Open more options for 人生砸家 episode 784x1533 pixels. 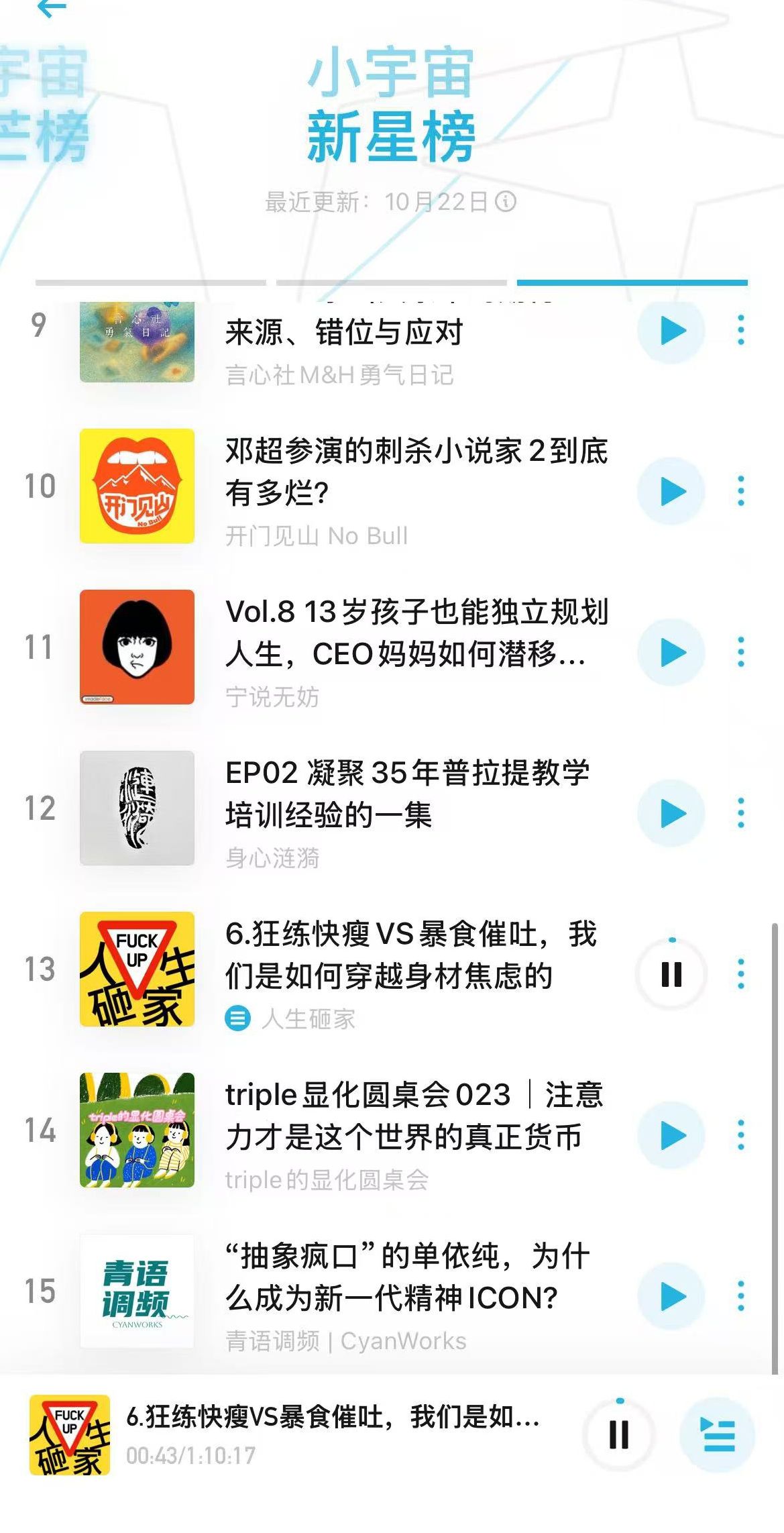pyautogui.click(x=740, y=974)
